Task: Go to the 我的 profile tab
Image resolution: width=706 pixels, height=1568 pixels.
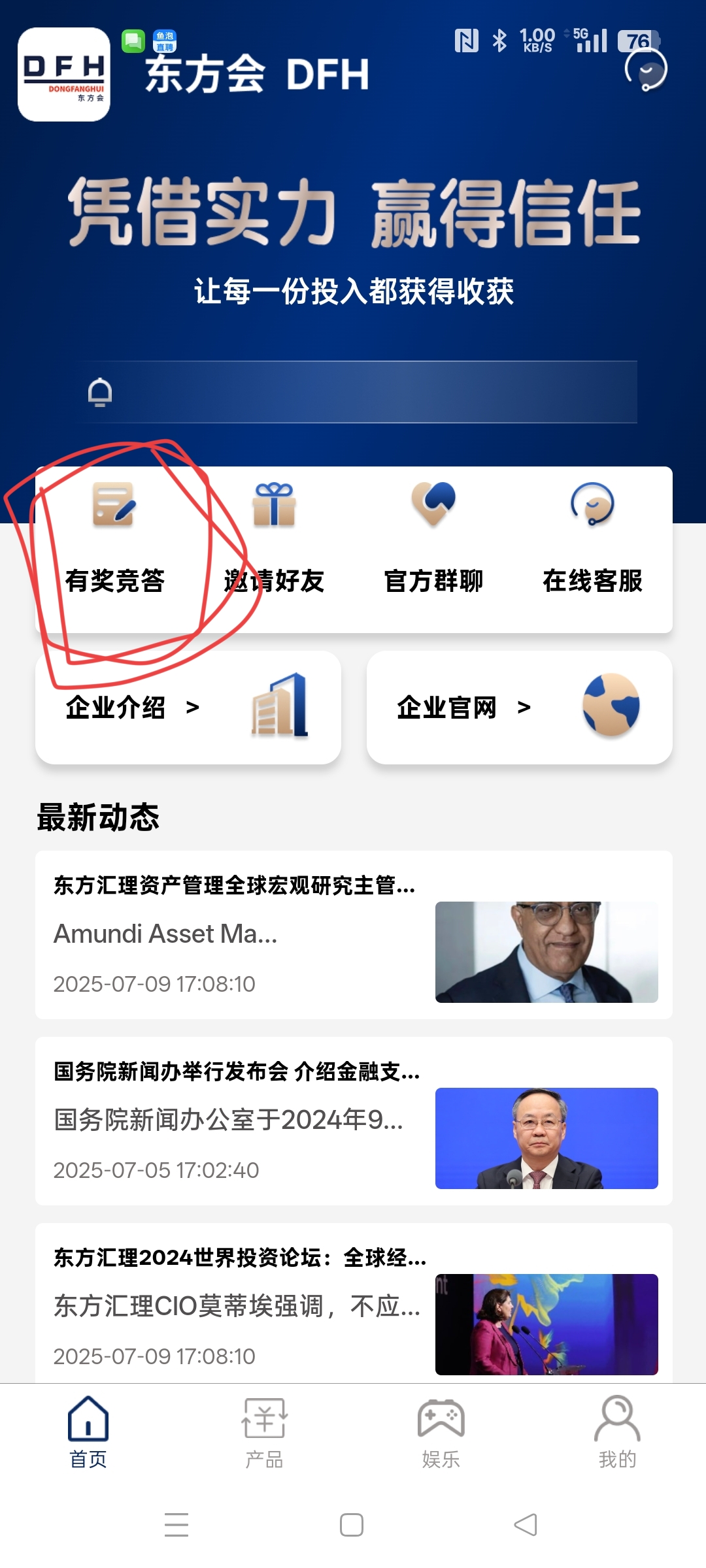Action: coord(617,1432)
